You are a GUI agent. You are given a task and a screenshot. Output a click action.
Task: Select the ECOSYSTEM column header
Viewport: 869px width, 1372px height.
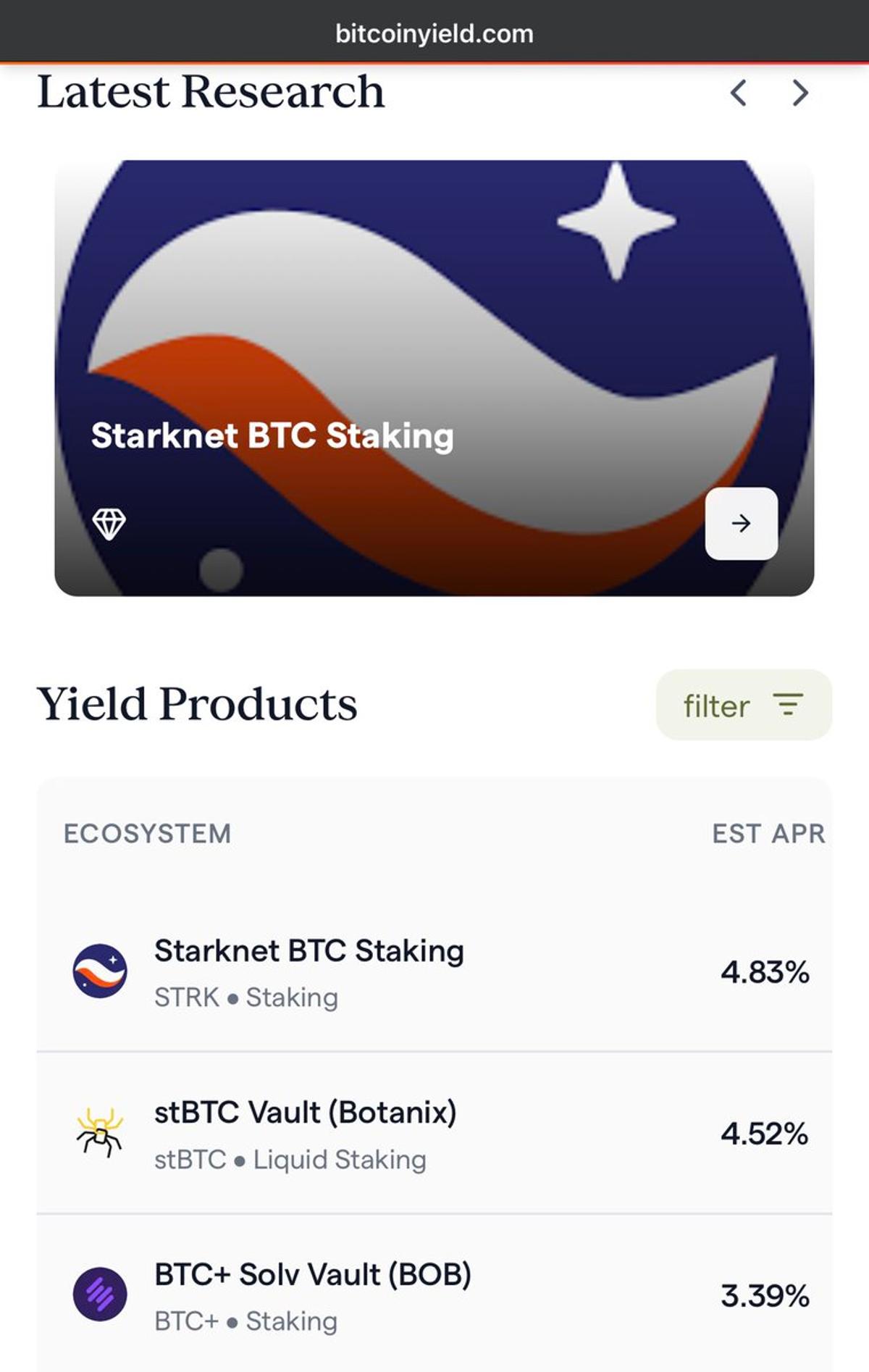(x=147, y=835)
